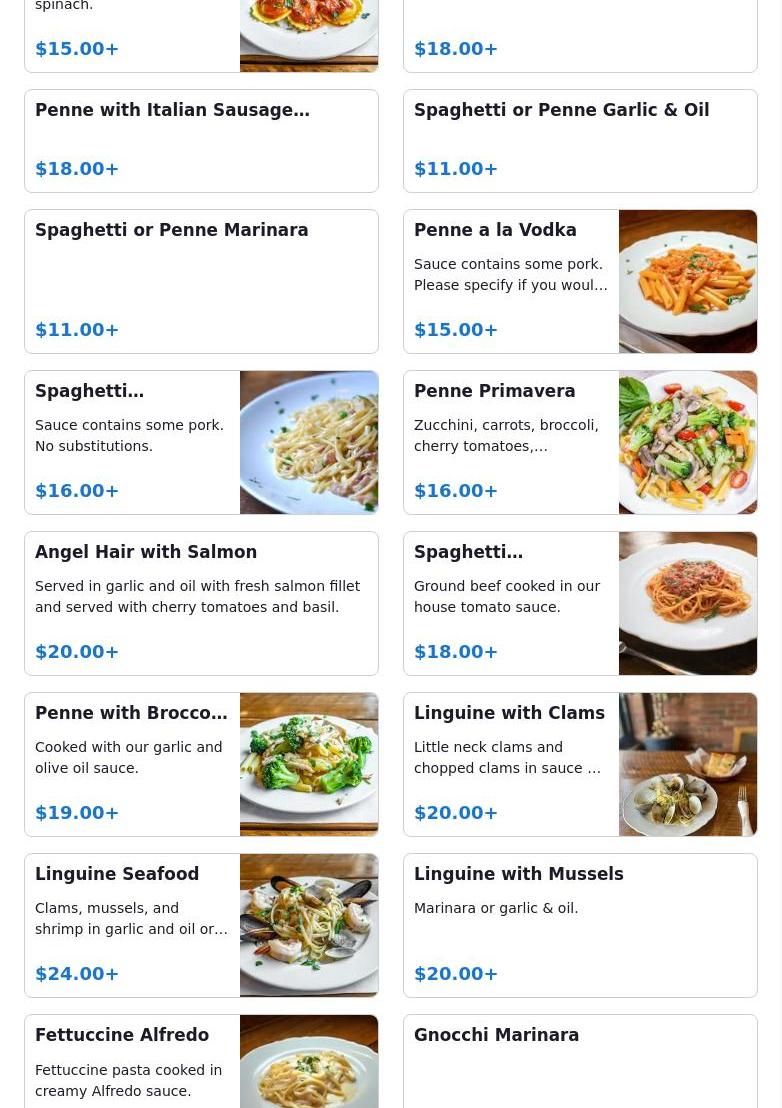The image size is (782, 1108).
Task: Choose Linguine Seafood for $24.00
Action: [201, 925]
